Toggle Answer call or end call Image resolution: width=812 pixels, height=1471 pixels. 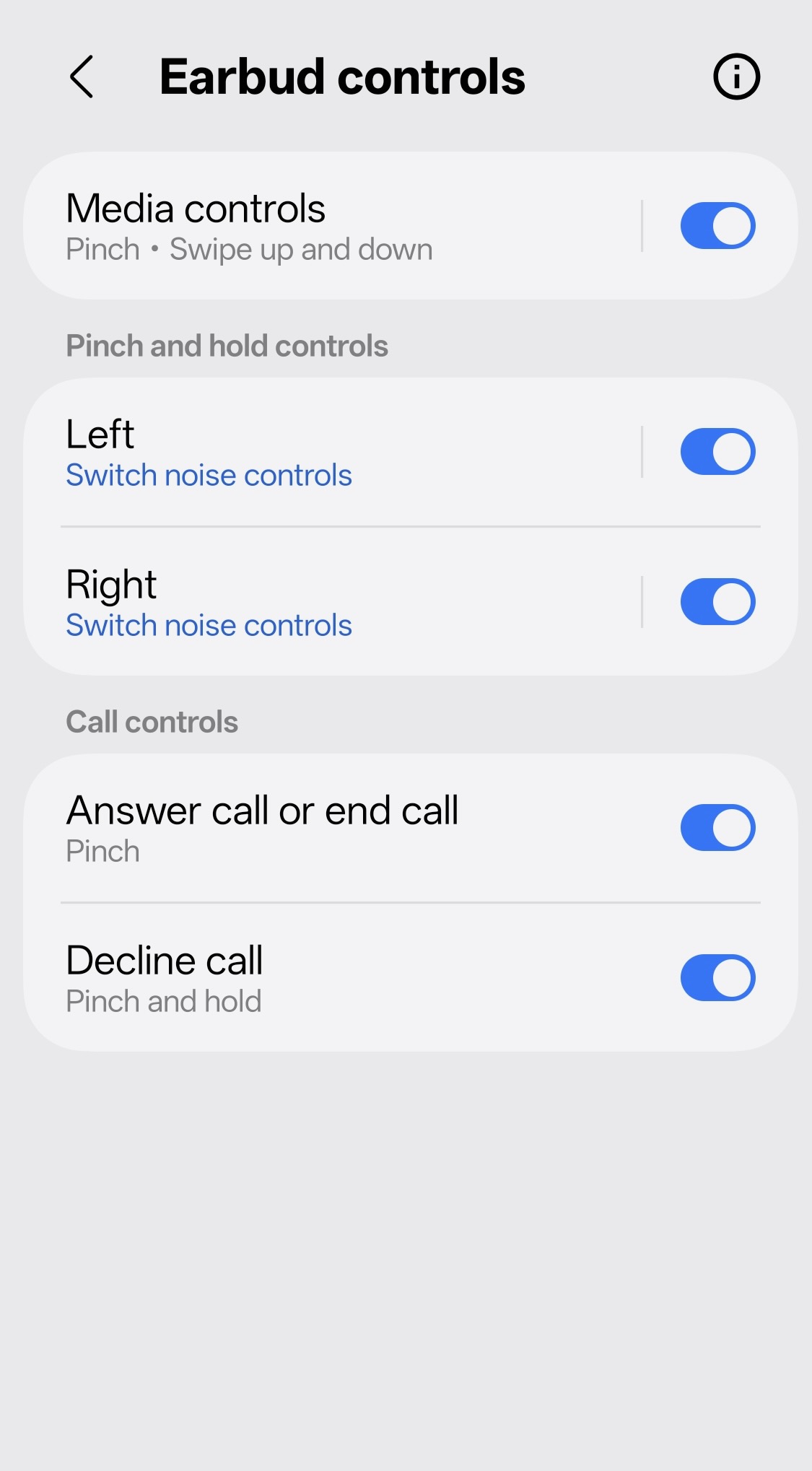[x=717, y=828]
